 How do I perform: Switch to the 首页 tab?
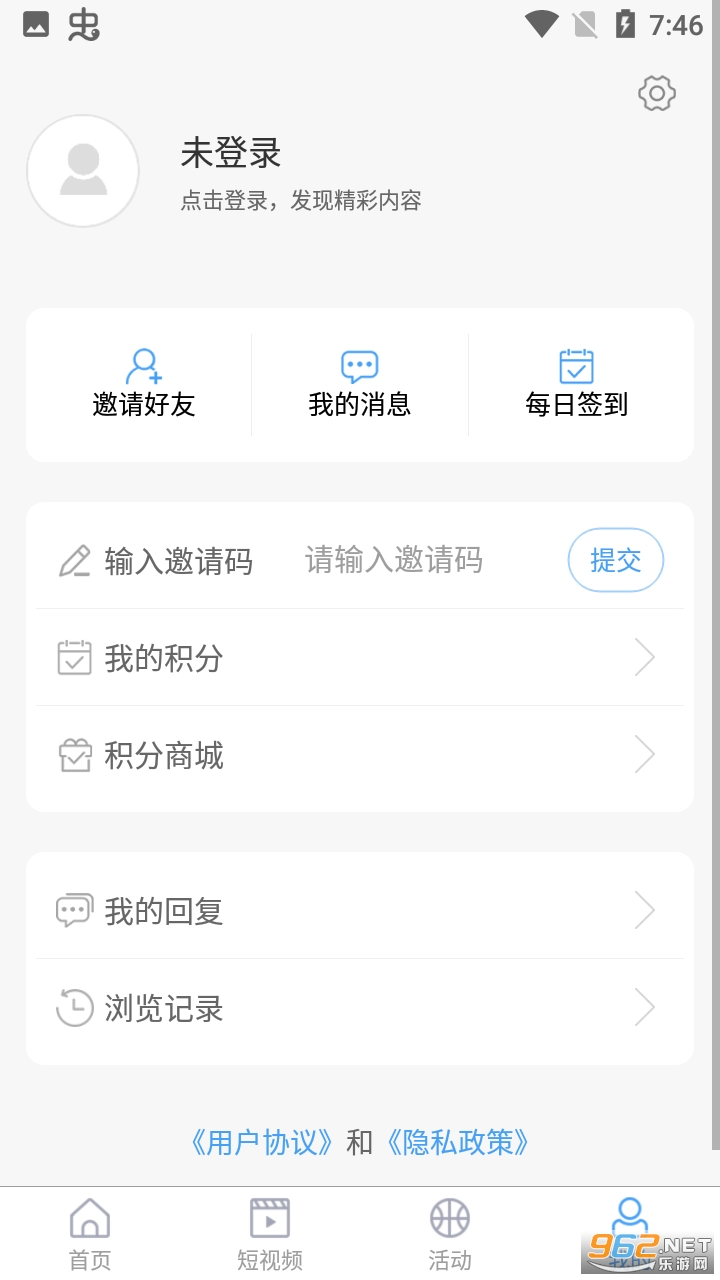click(90, 1234)
